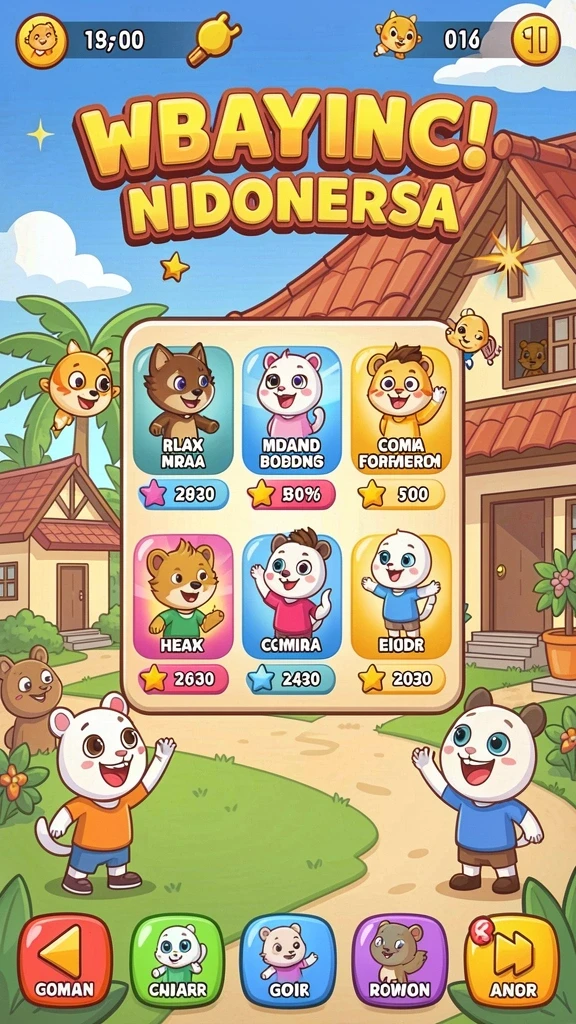Open the HEAK character card
Screen dimensions: 576x1024
[184, 596]
